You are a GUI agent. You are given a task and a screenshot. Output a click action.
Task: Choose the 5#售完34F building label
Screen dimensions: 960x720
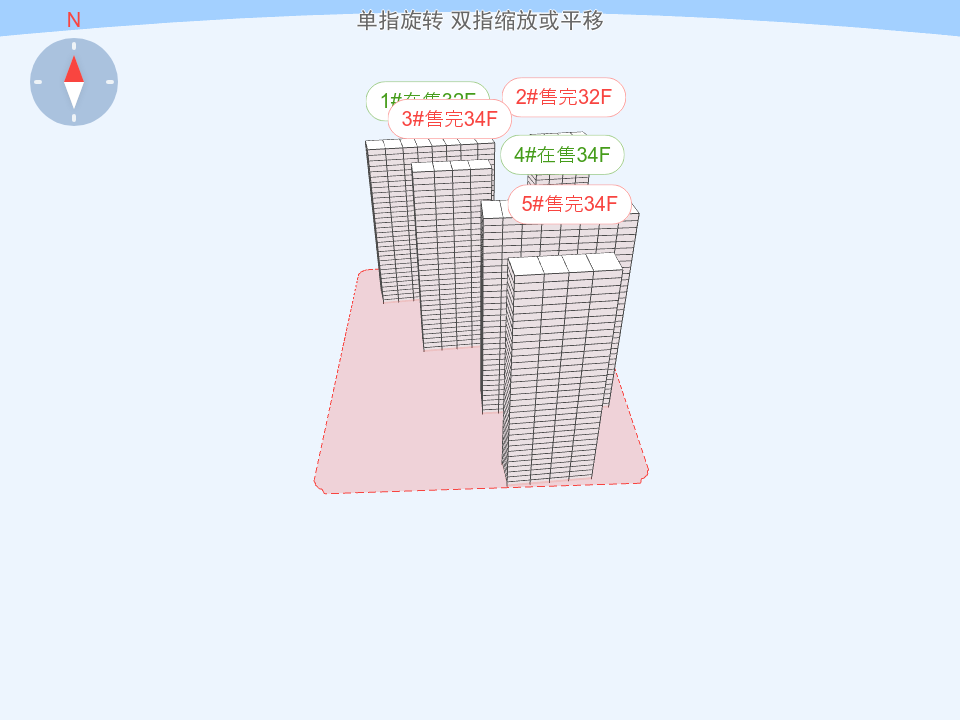570,204
